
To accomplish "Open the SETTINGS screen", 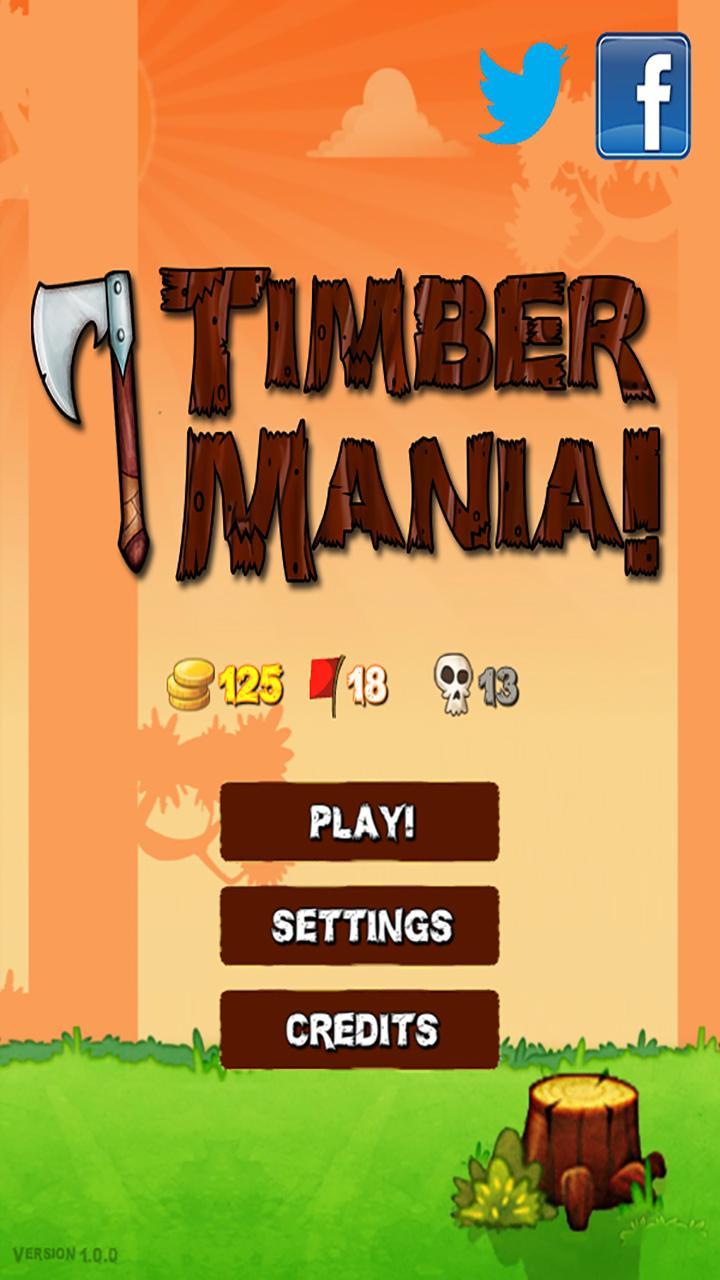I will click(358, 925).
